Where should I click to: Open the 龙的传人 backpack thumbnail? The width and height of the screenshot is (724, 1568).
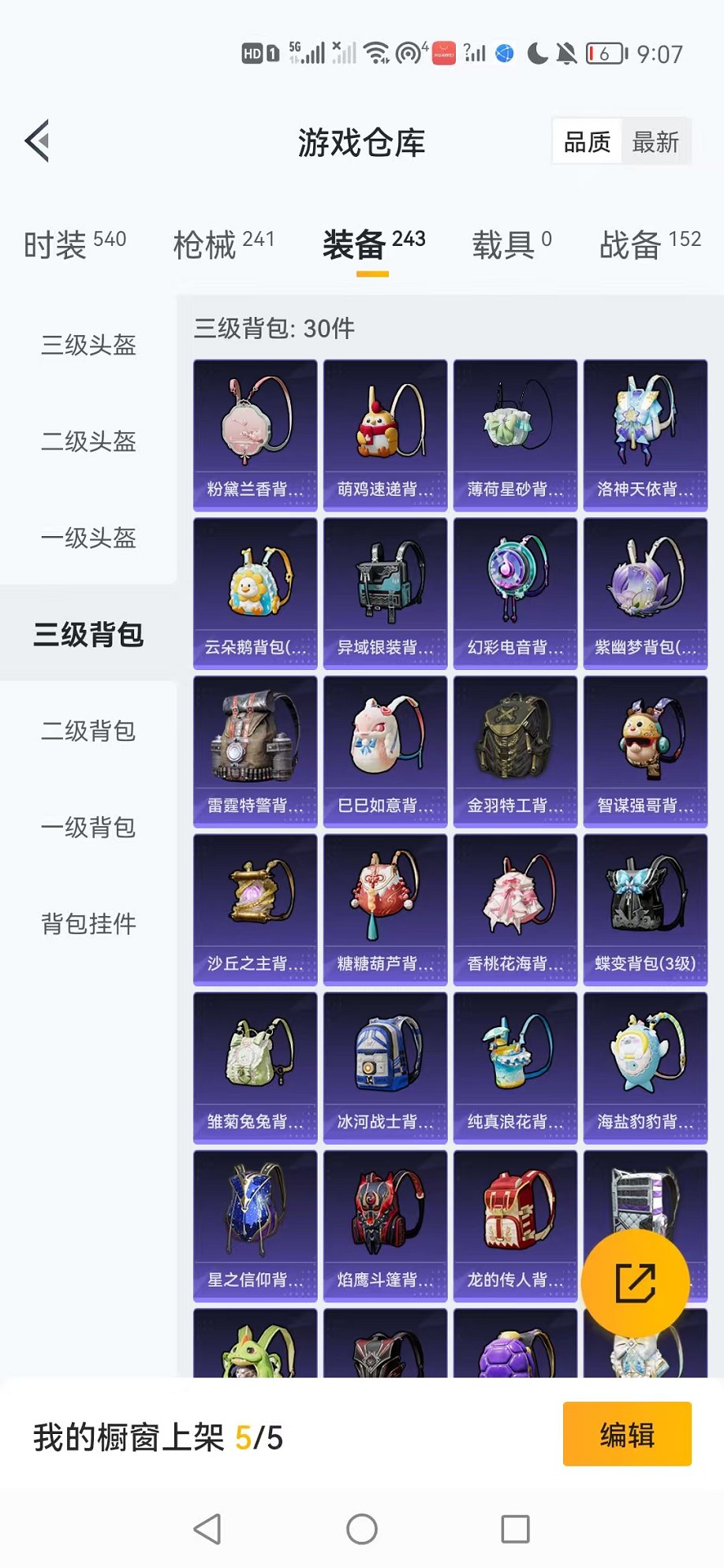click(x=514, y=1223)
